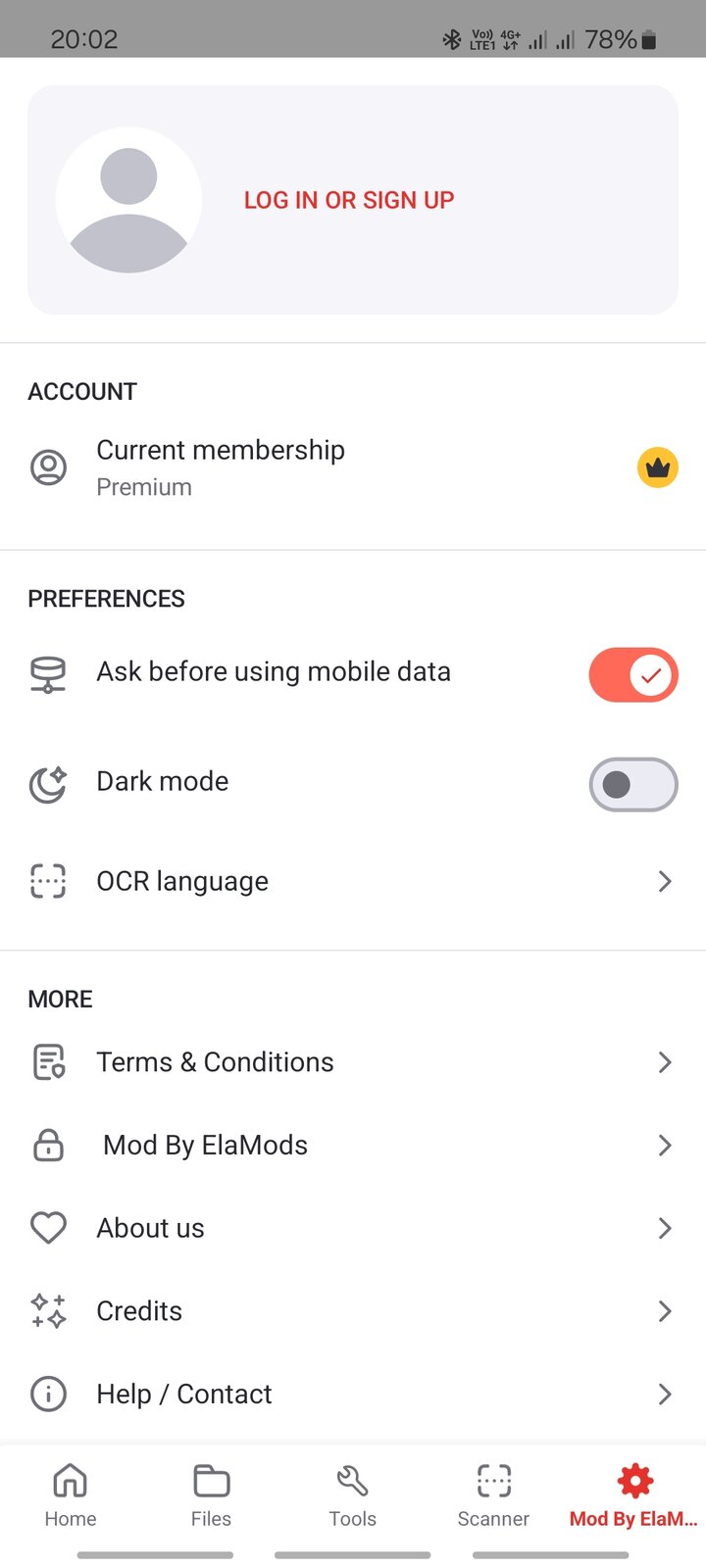Tap the profile avatar placeholder
706x1568 pixels.
tap(128, 200)
